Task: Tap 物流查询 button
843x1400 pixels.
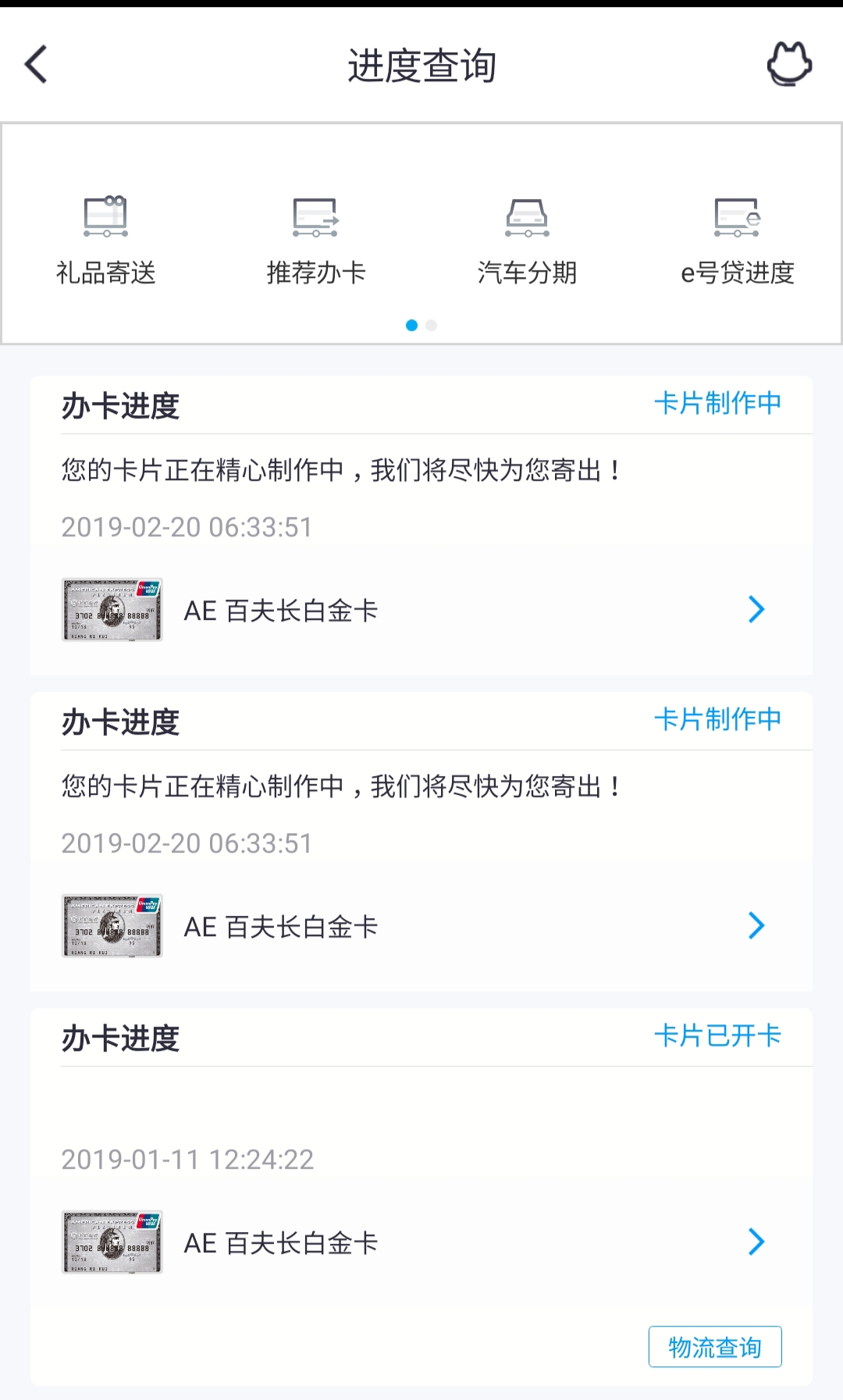Action: 714,1346
